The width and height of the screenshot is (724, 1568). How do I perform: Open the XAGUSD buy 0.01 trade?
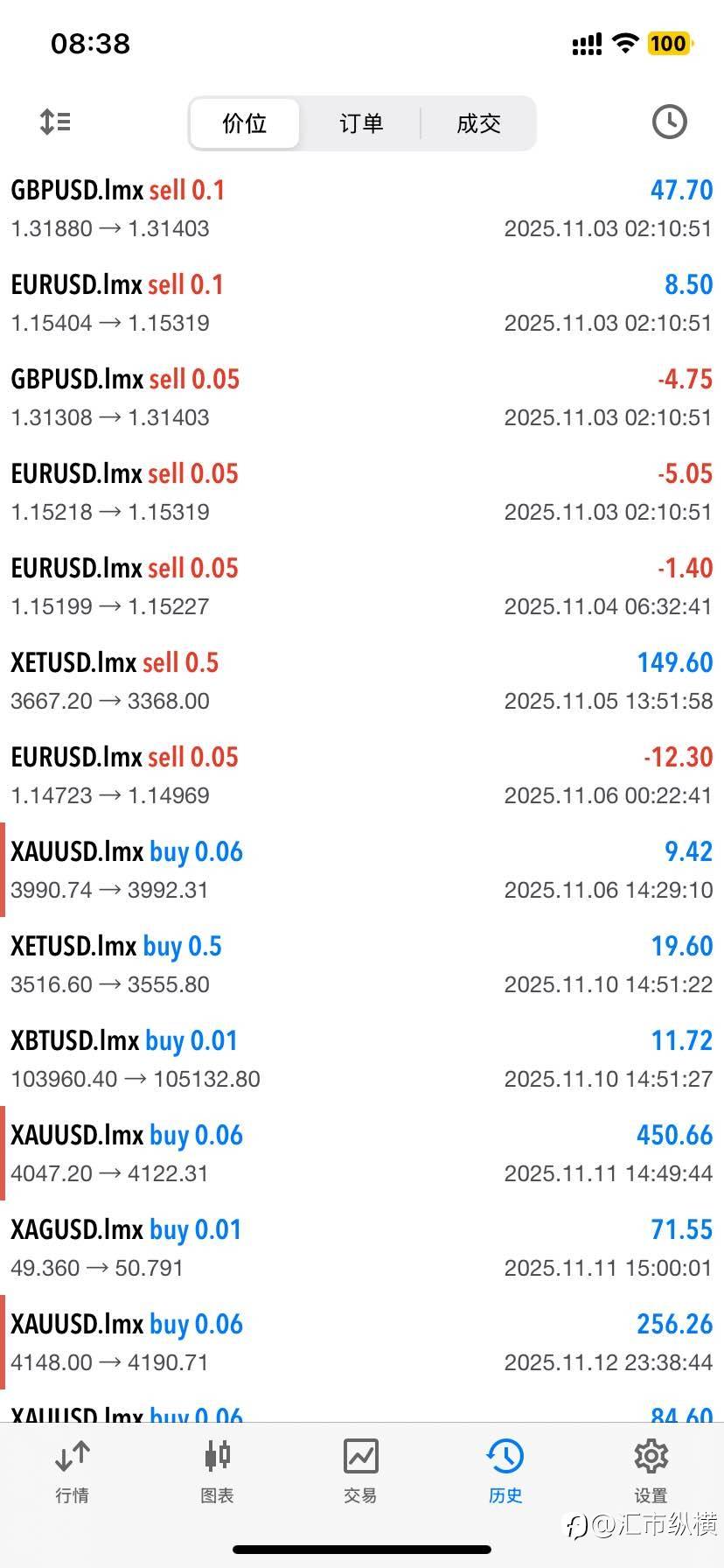362,1248
